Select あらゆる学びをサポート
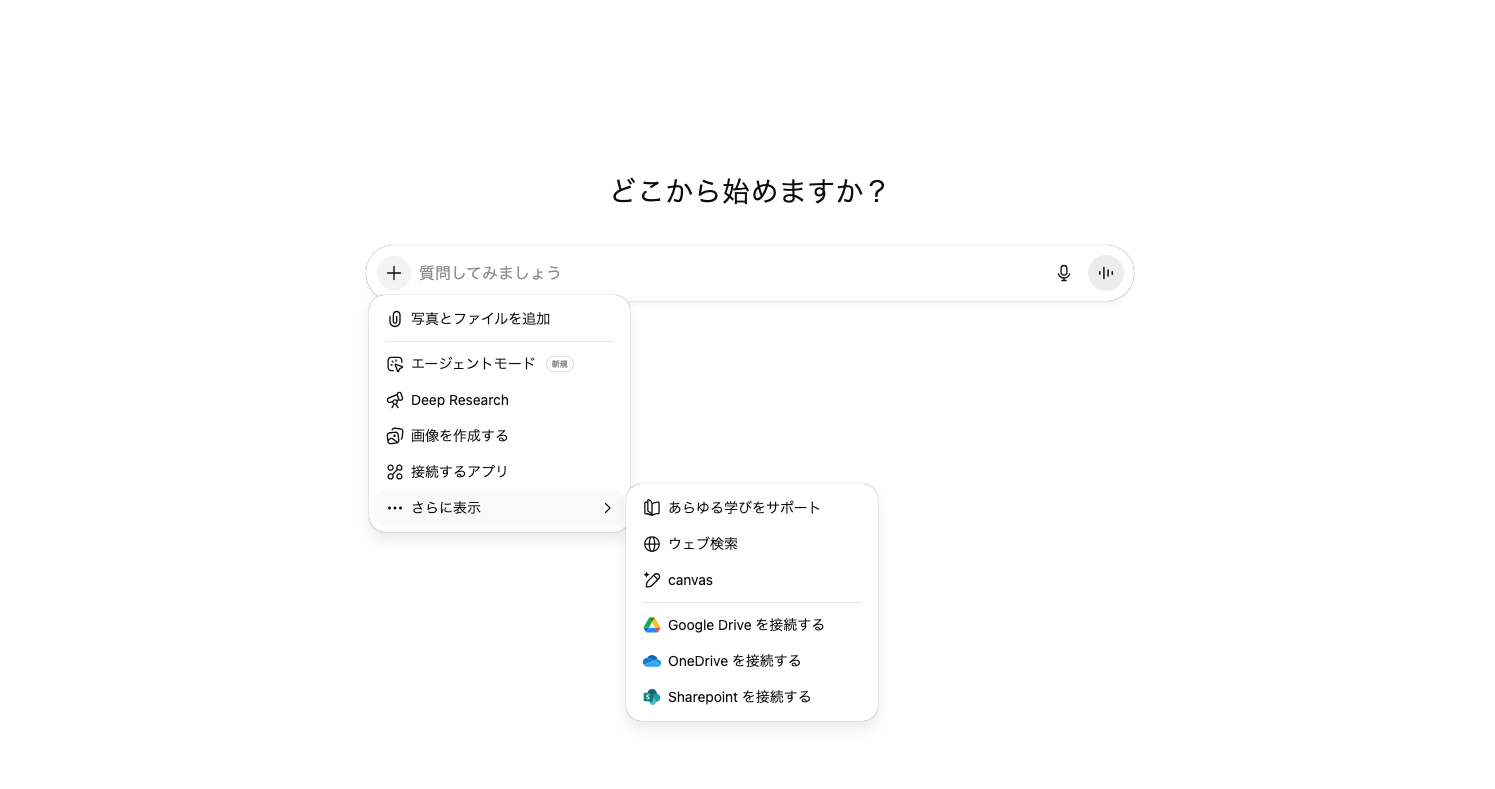 [x=744, y=508]
